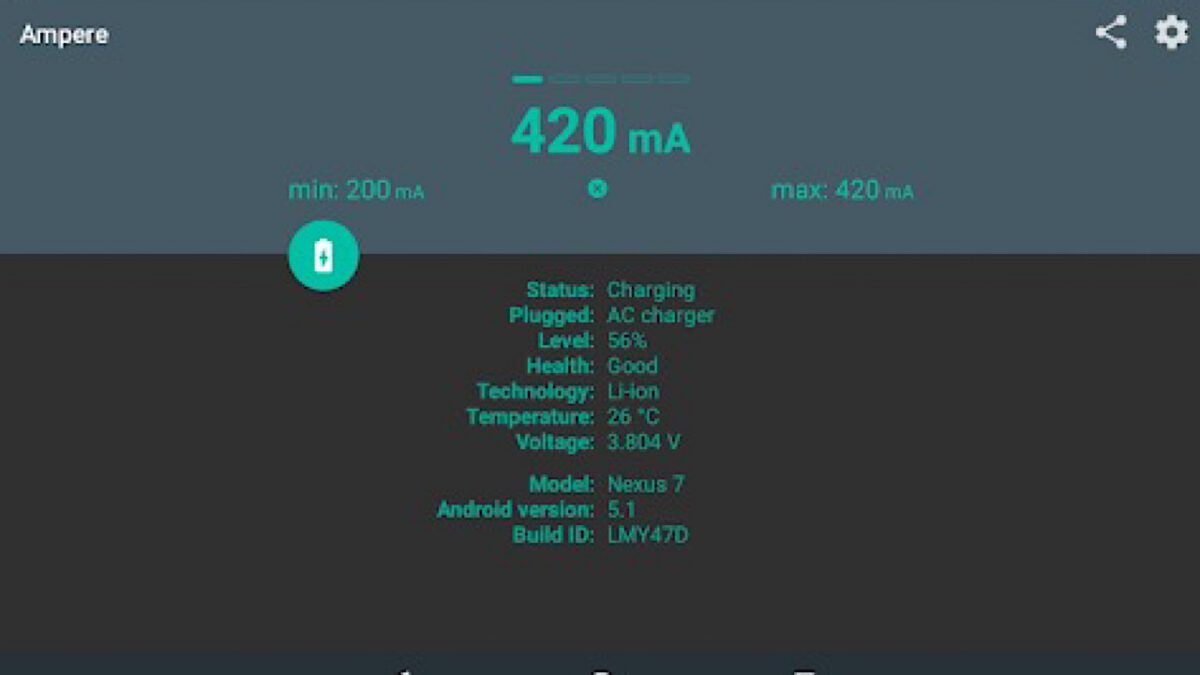
Task: Reset the min and max values
Action: tap(597, 188)
